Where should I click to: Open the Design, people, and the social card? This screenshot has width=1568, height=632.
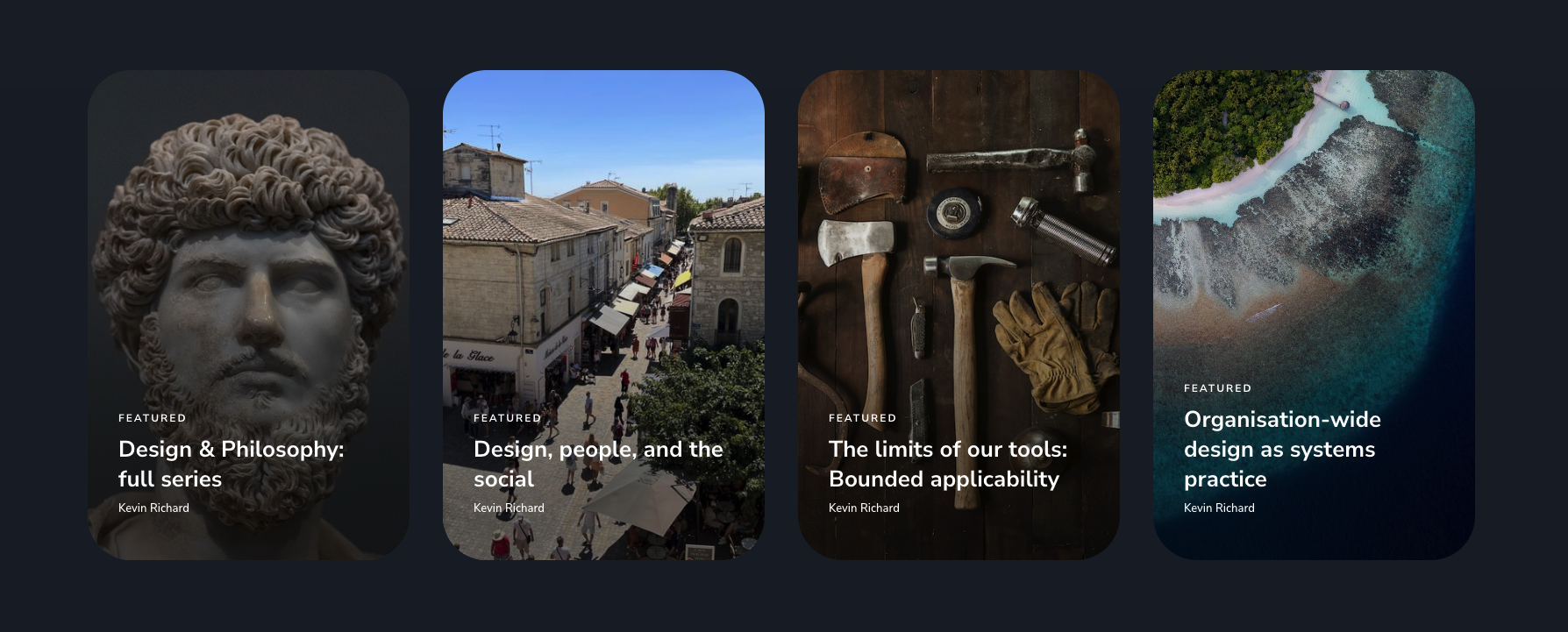(598, 463)
